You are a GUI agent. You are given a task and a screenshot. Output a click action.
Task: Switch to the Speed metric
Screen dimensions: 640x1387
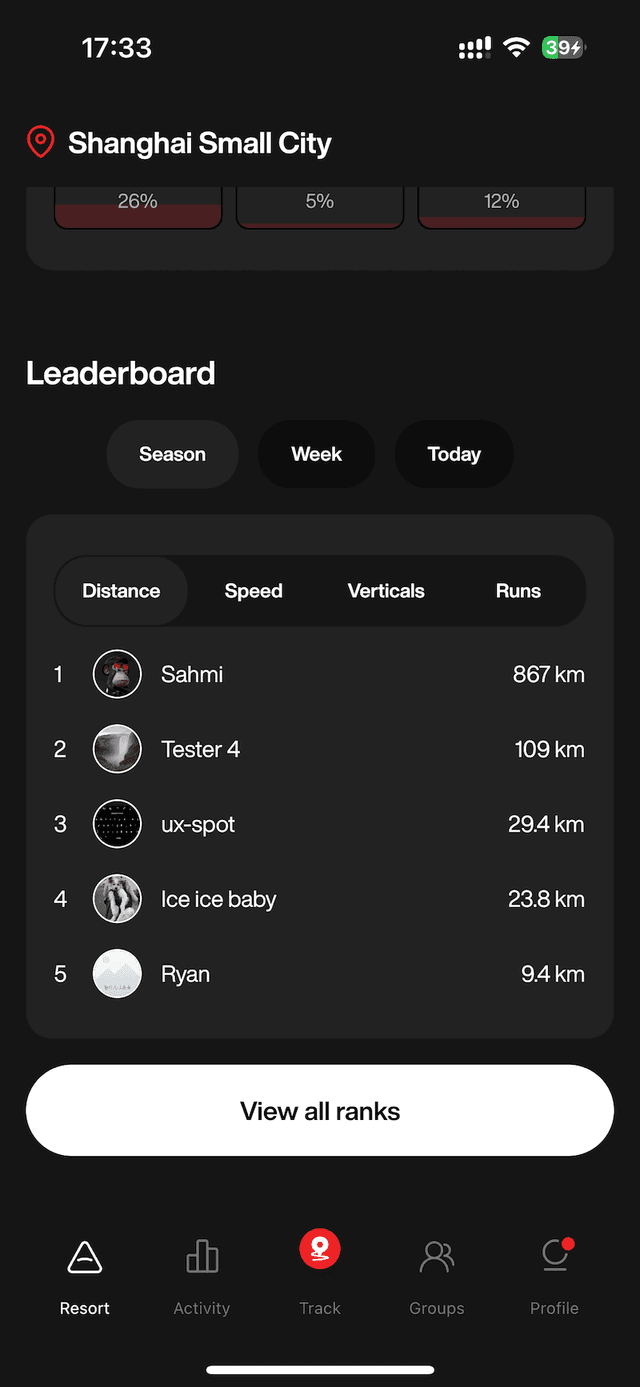tap(253, 591)
